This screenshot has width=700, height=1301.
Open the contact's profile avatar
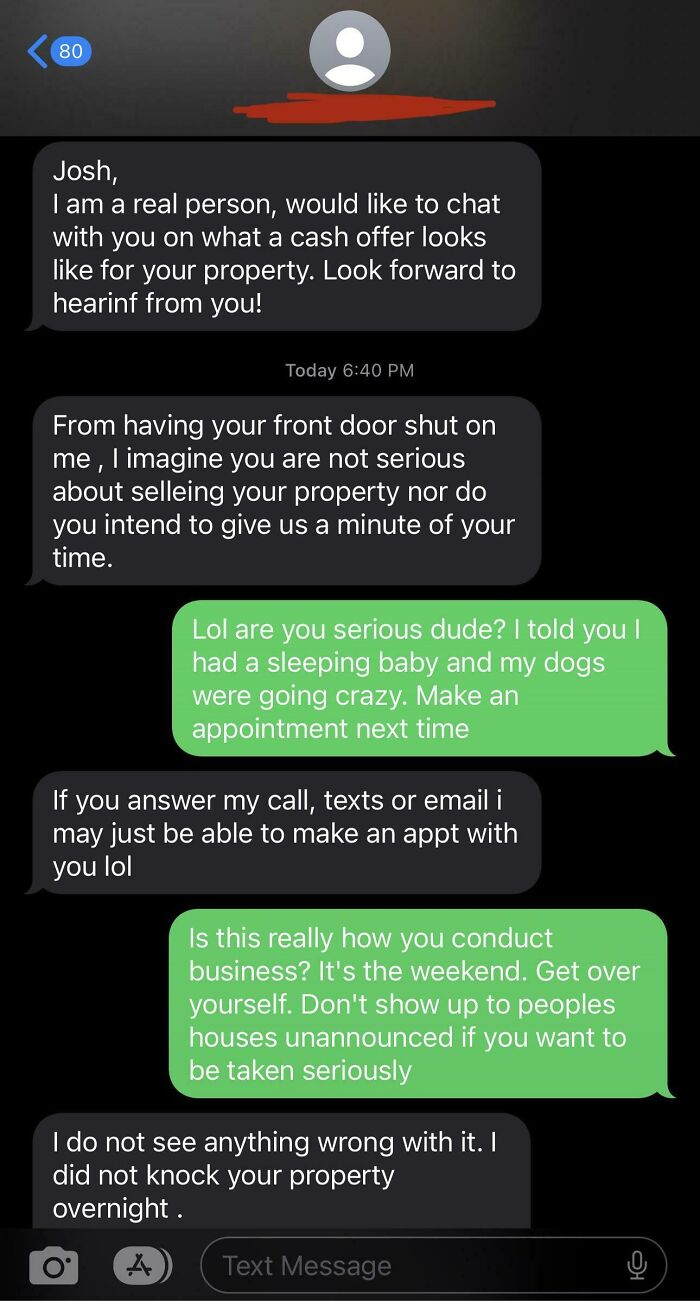[x=350, y=51]
